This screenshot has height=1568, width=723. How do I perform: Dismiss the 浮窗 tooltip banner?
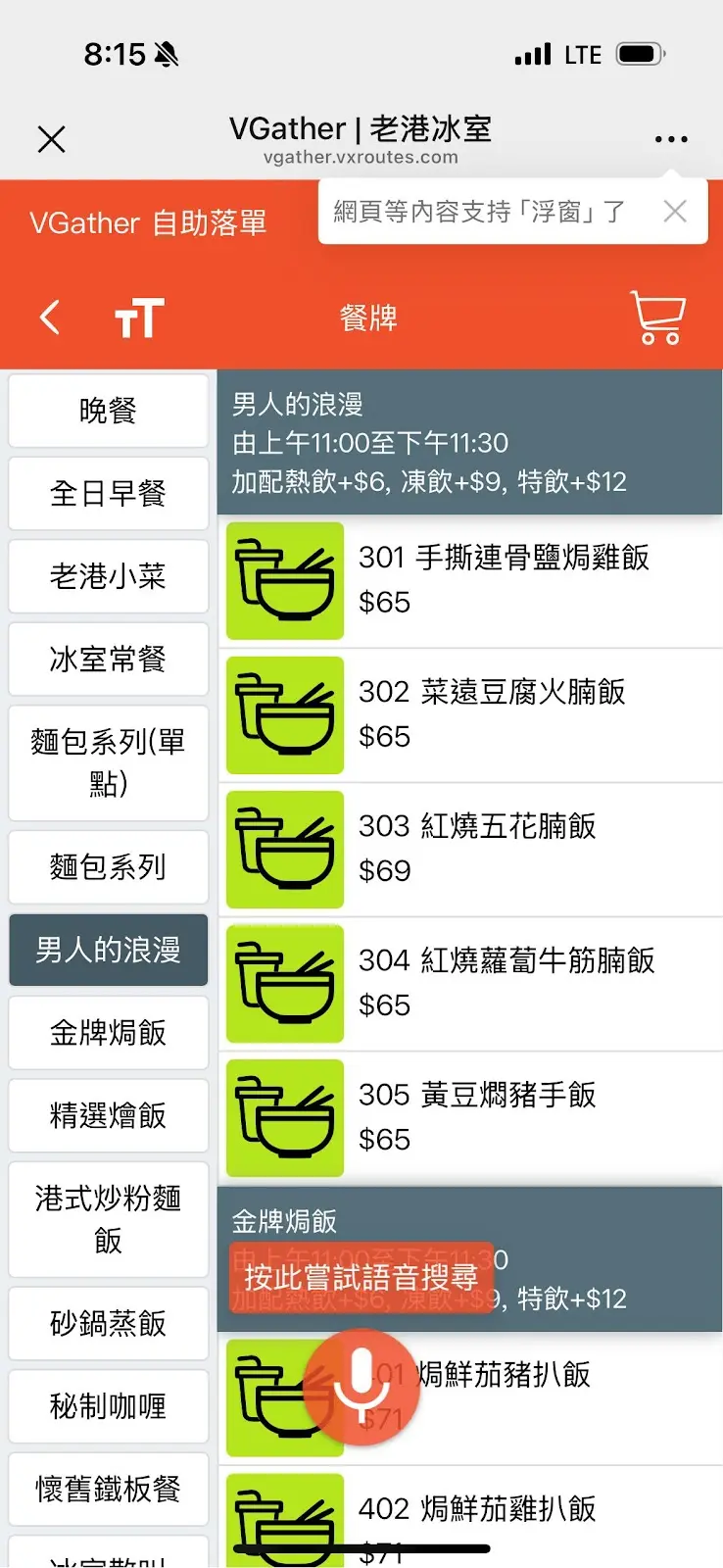click(675, 211)
